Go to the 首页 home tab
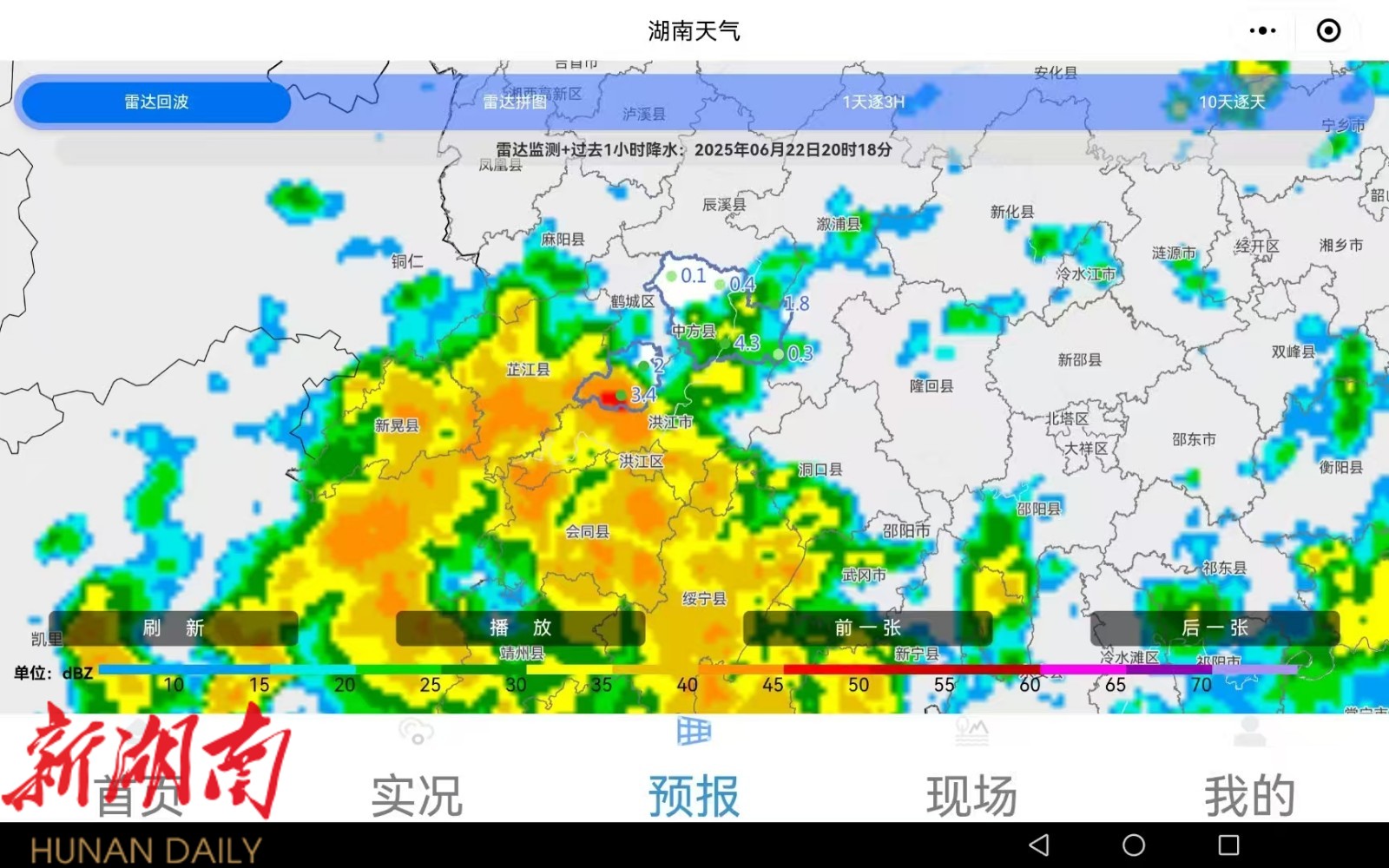The width and height of the screenshot is (1389, 868). pyautogui.click(x=139, y=773)
